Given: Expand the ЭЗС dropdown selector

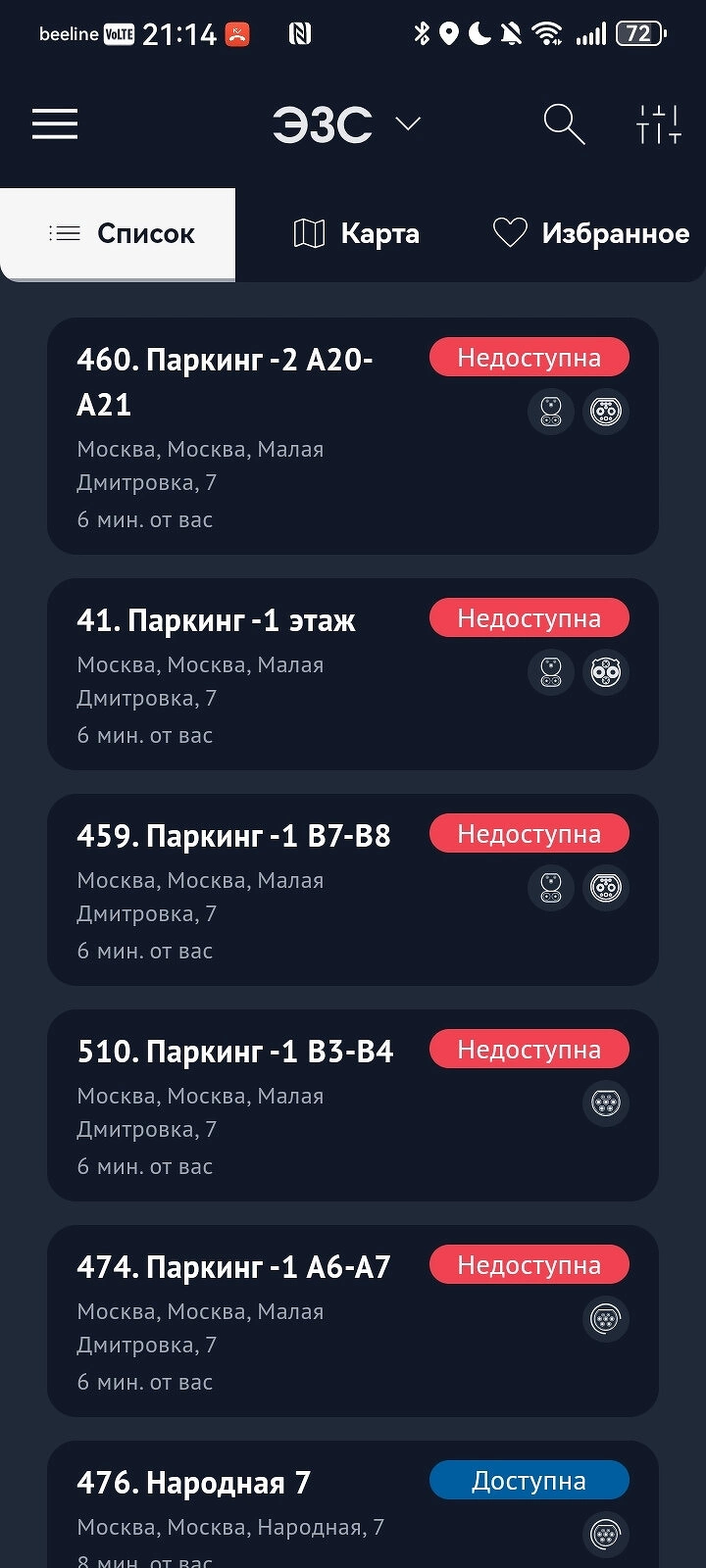Looking at the screenshot, I should click(x=346, y=124).
